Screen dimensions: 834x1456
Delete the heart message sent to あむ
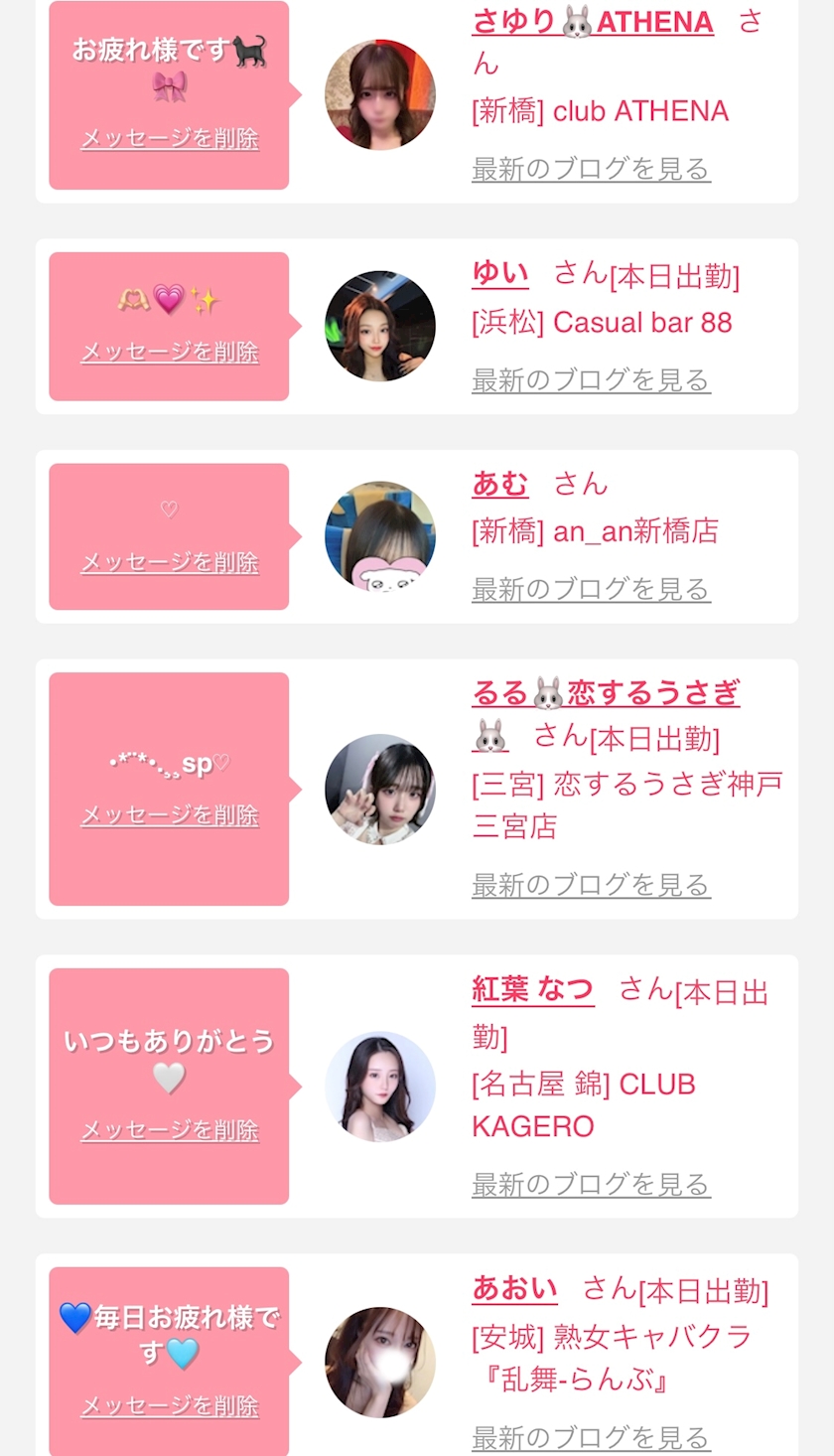click(x=170, y=562)
